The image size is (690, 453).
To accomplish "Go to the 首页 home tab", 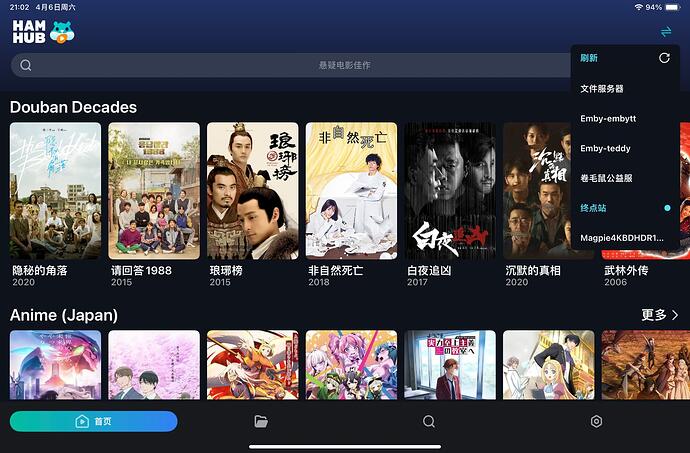I will 94,421.
